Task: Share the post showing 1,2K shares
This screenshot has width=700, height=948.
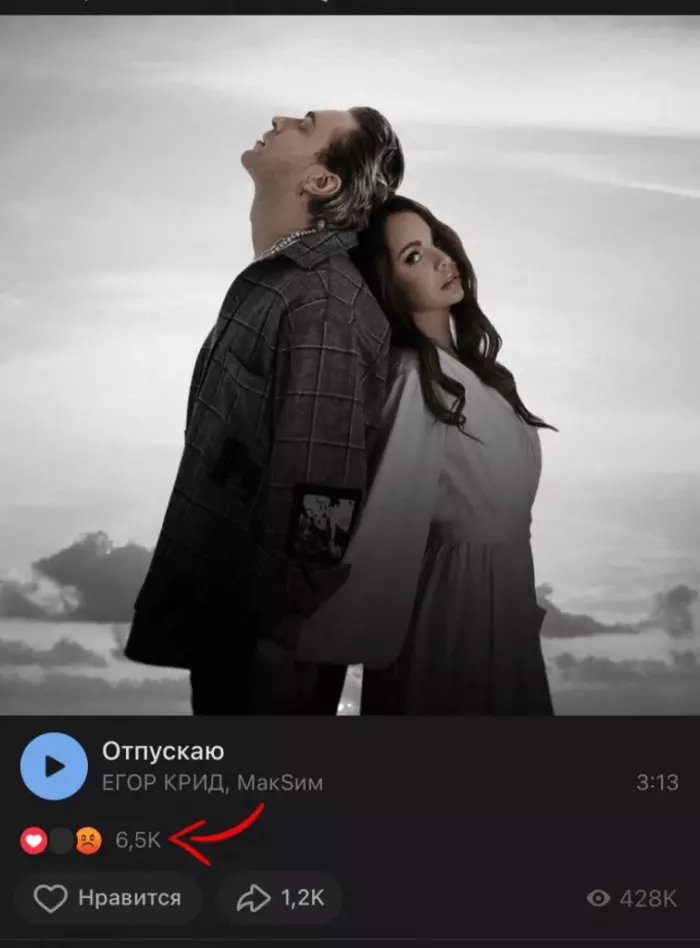Action: (x=280, y=898)
